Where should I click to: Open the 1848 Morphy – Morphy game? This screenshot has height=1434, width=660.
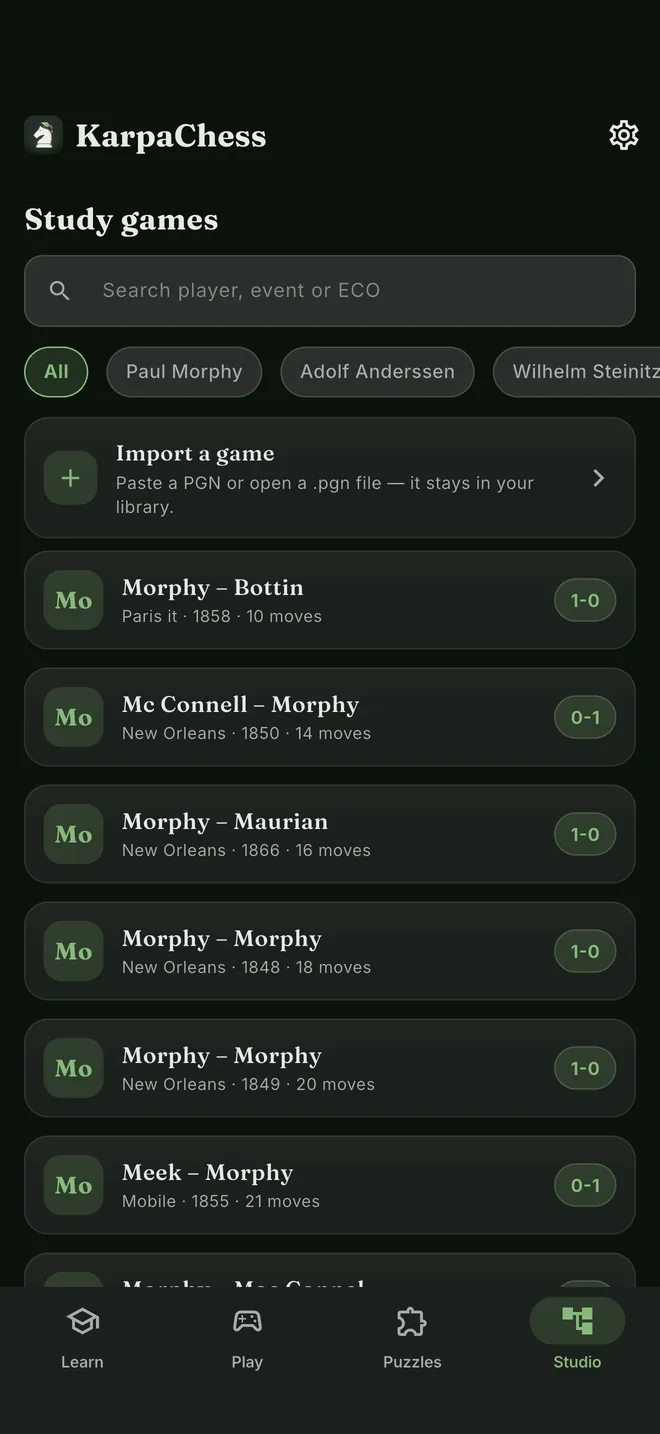coord(330,951)
